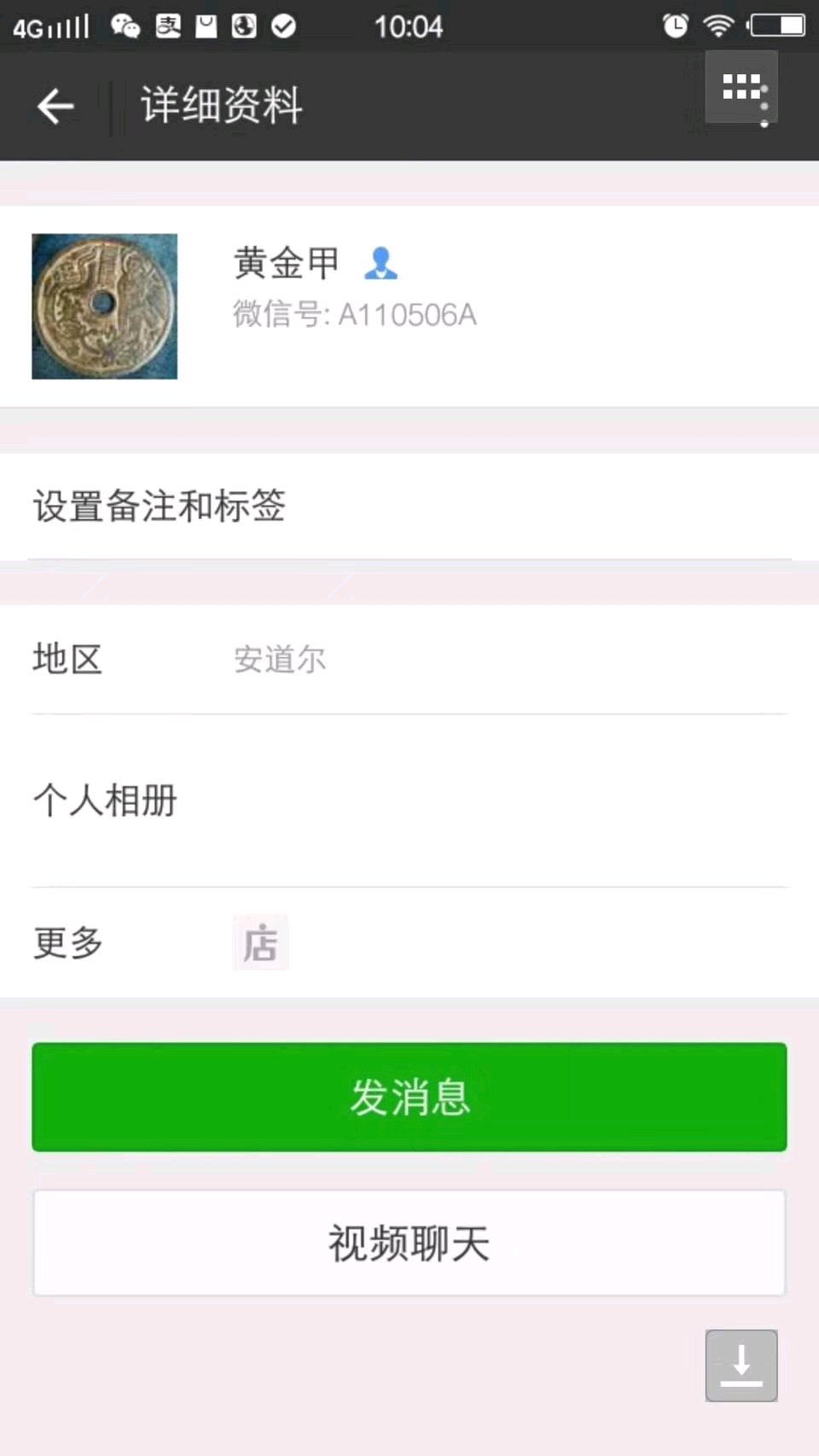Screen dimensions: 819x1456
Task: Open the 个人相册 photo album
Action: click(409, 801)
